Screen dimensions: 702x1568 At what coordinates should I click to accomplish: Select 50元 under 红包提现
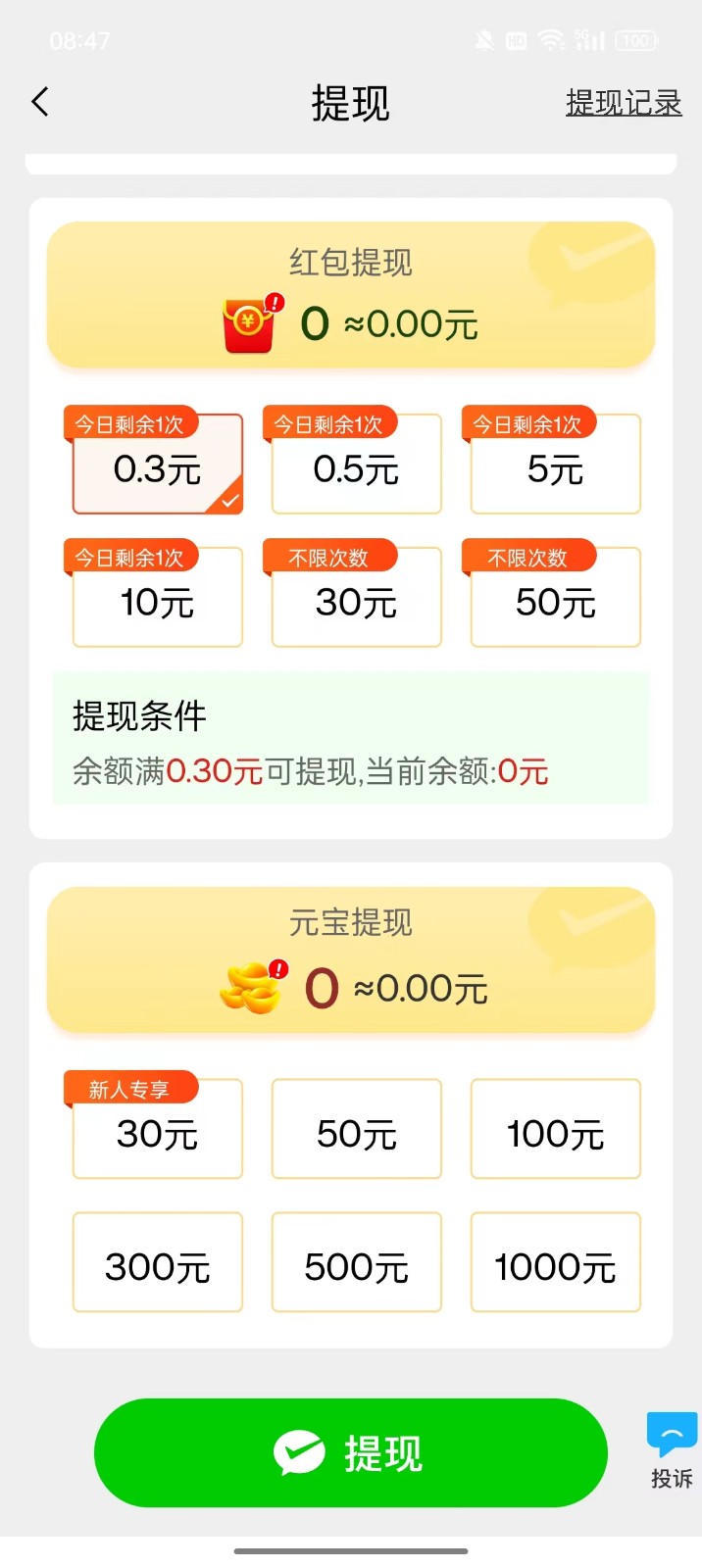tap(555, 599)
